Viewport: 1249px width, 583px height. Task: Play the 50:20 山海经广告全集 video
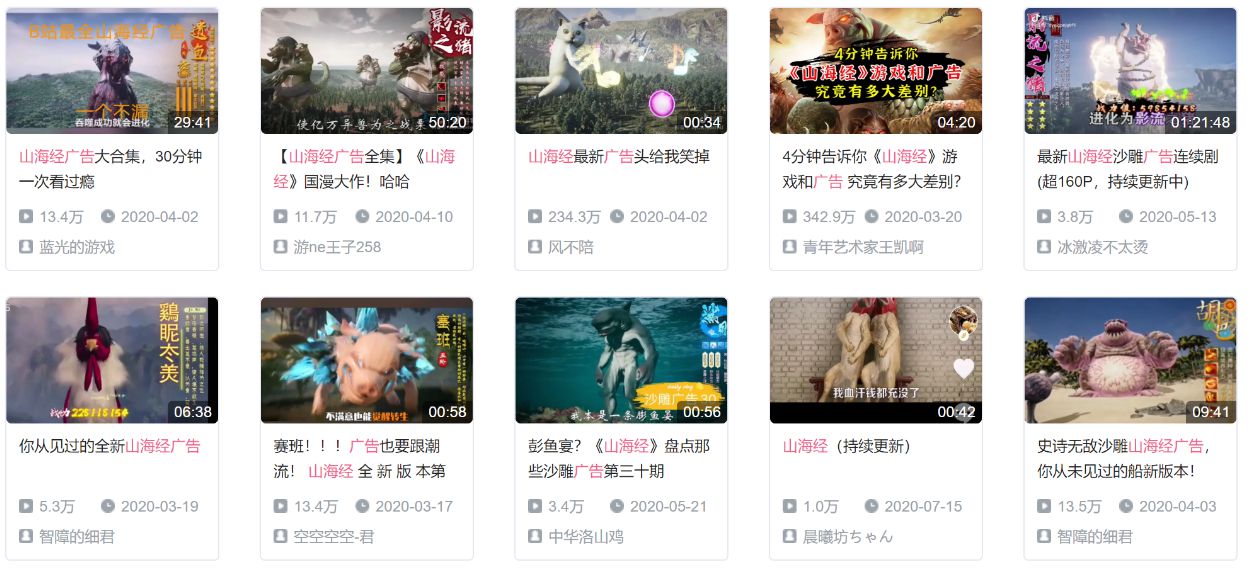366,71
